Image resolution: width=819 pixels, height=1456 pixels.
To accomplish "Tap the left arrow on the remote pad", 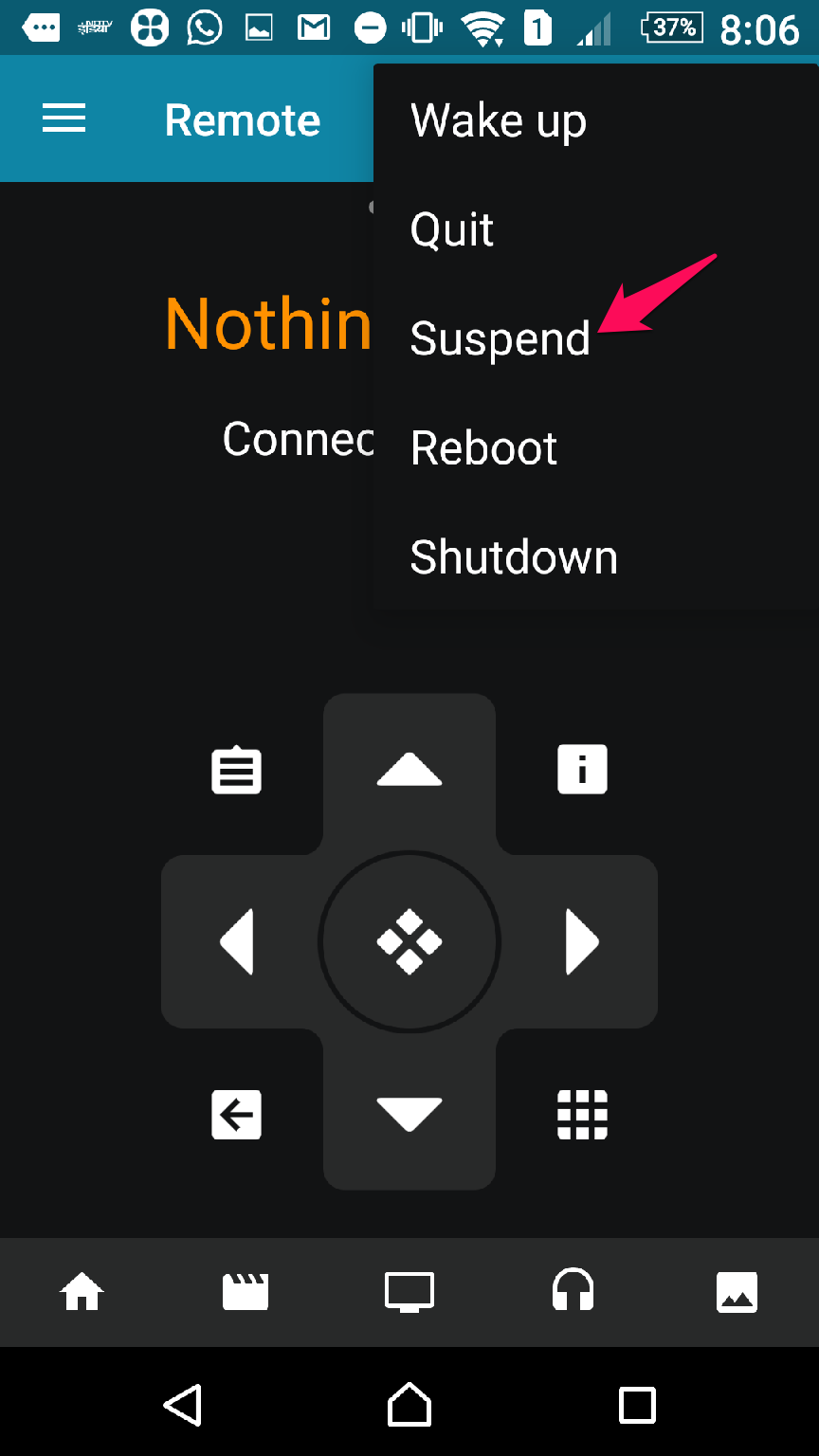I will 237,941.
